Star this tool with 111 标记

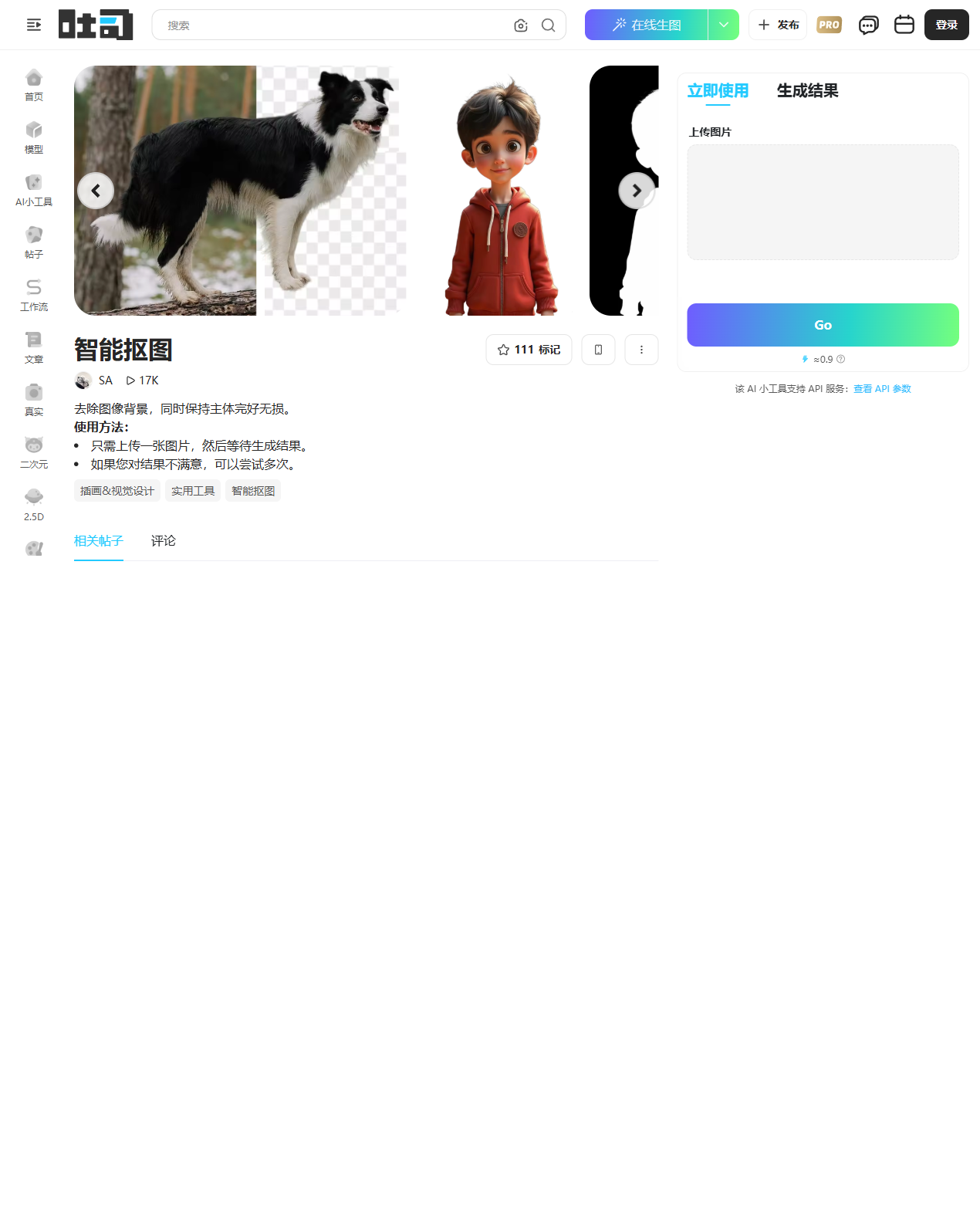click(x=529, y=350)
